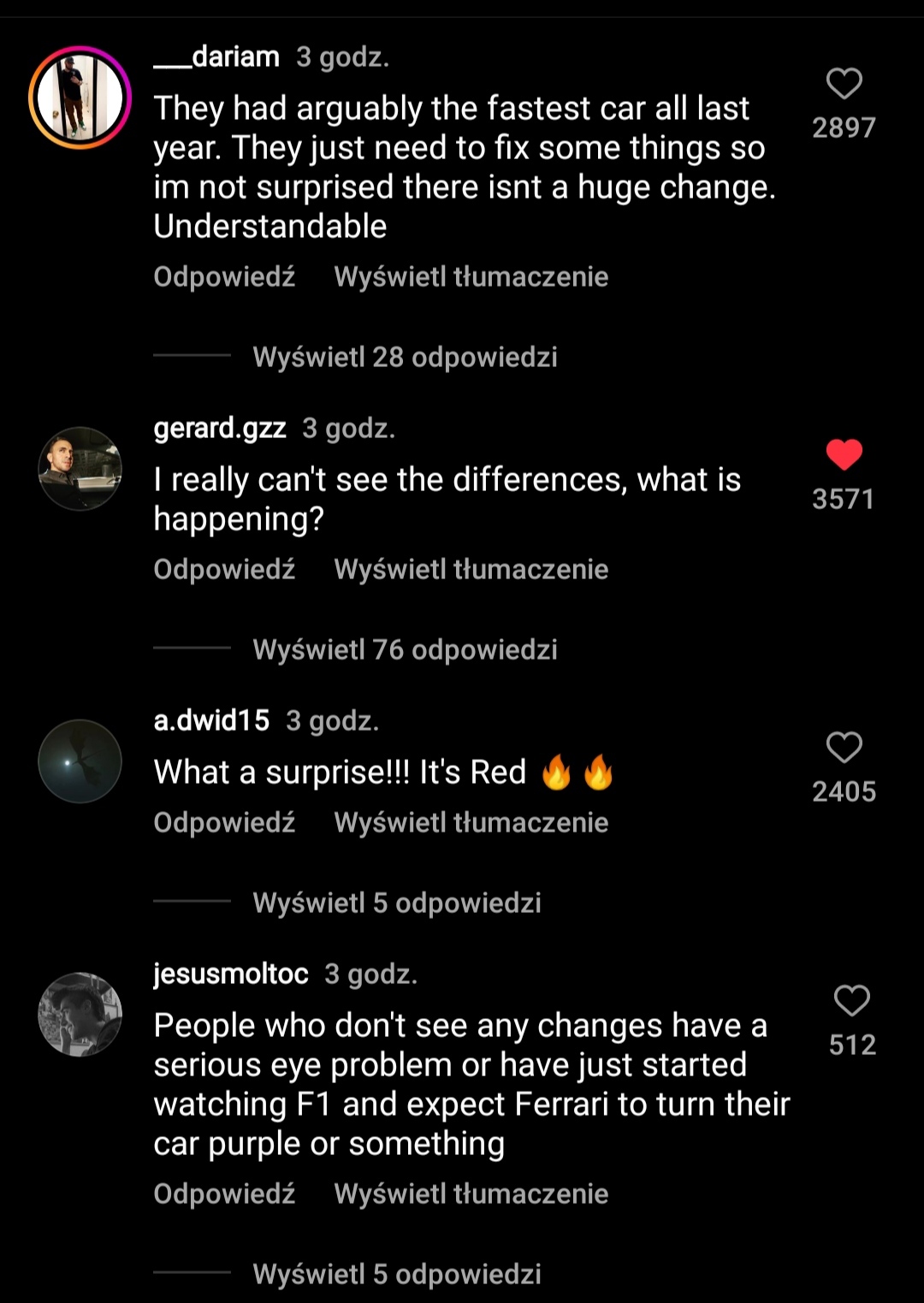Unlike gerard.gzz's comment
This screenshot has width=924, height=1303.
844,454
